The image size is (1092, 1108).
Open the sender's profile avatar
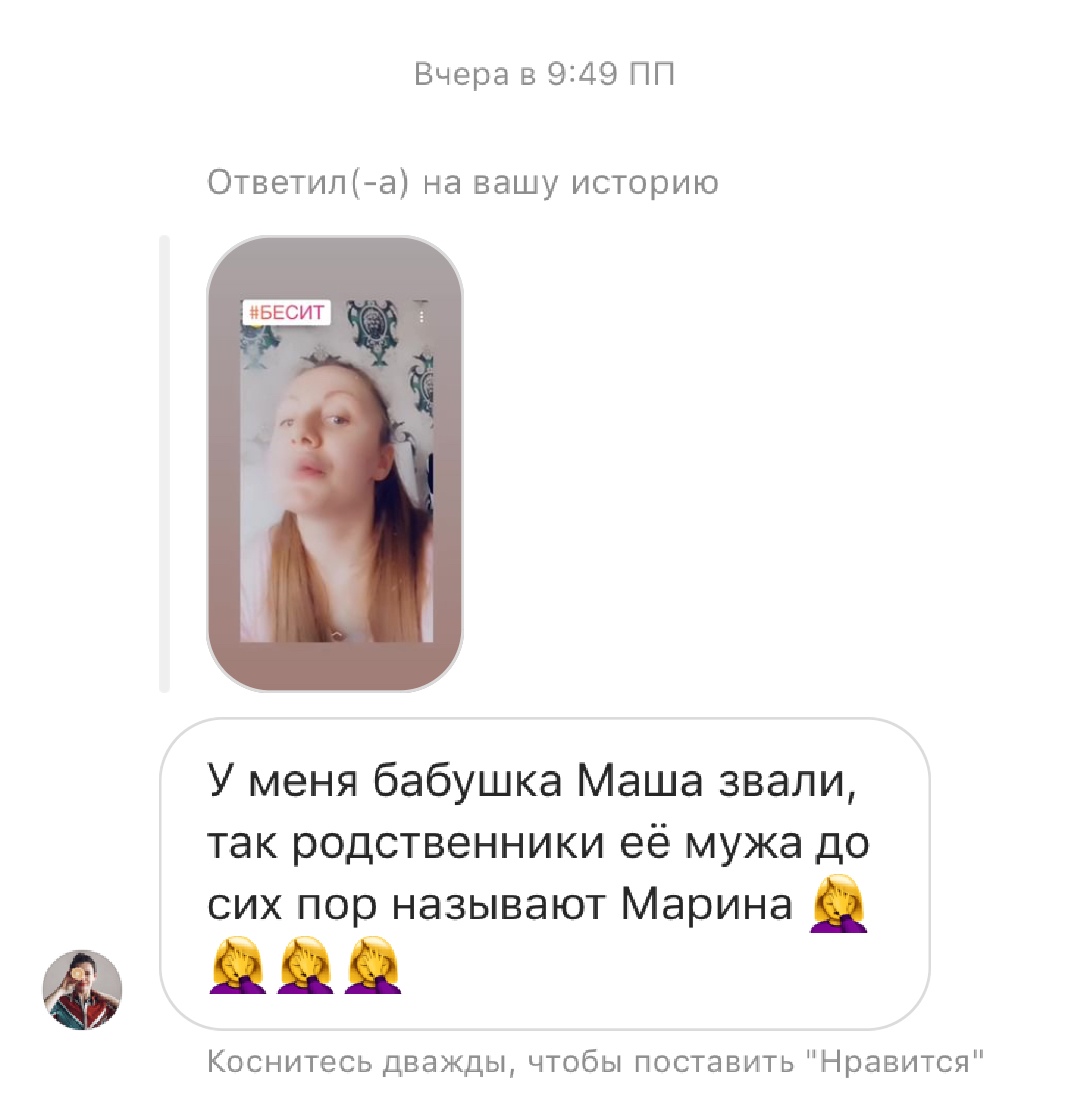coord(83,989)
